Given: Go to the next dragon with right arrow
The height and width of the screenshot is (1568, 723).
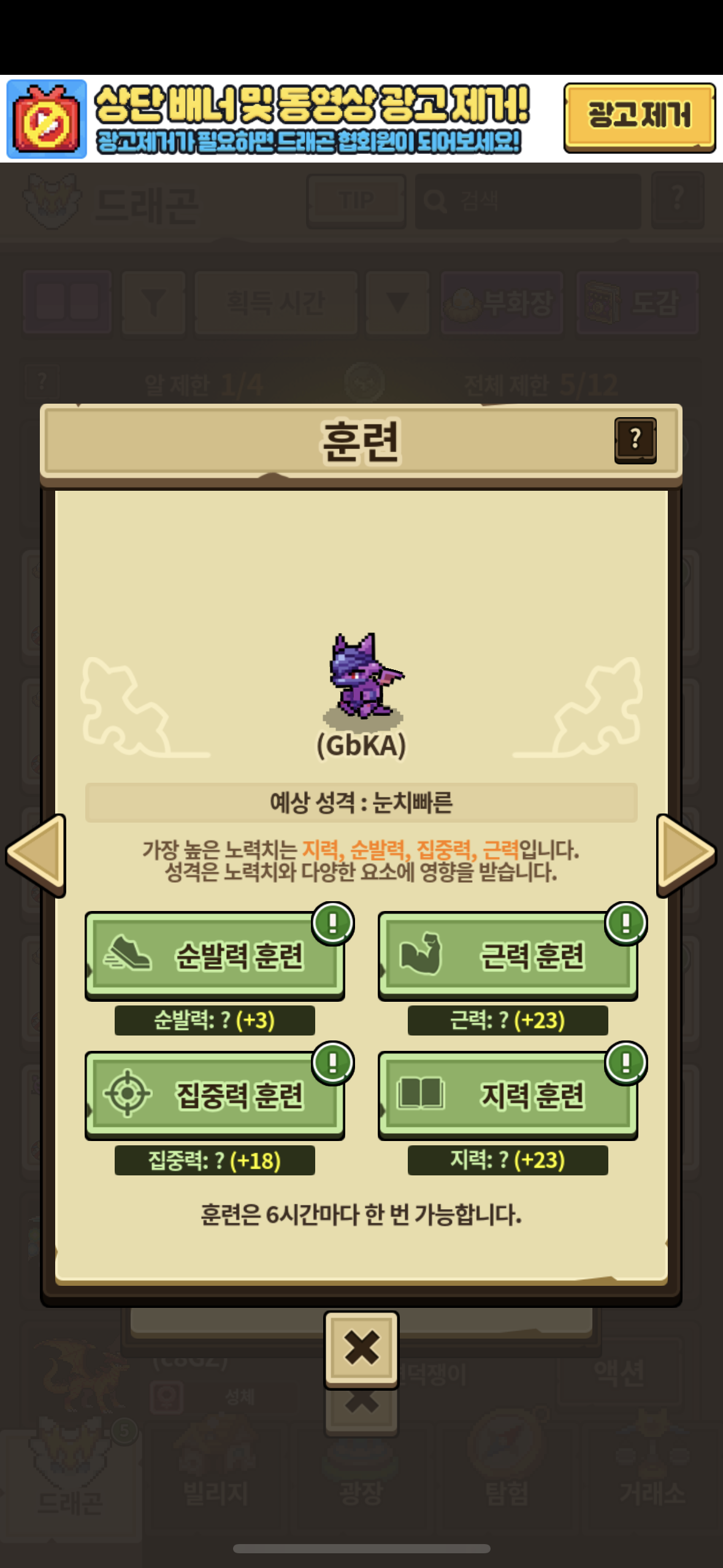Looking at the screenshot, I should [686, 855].
